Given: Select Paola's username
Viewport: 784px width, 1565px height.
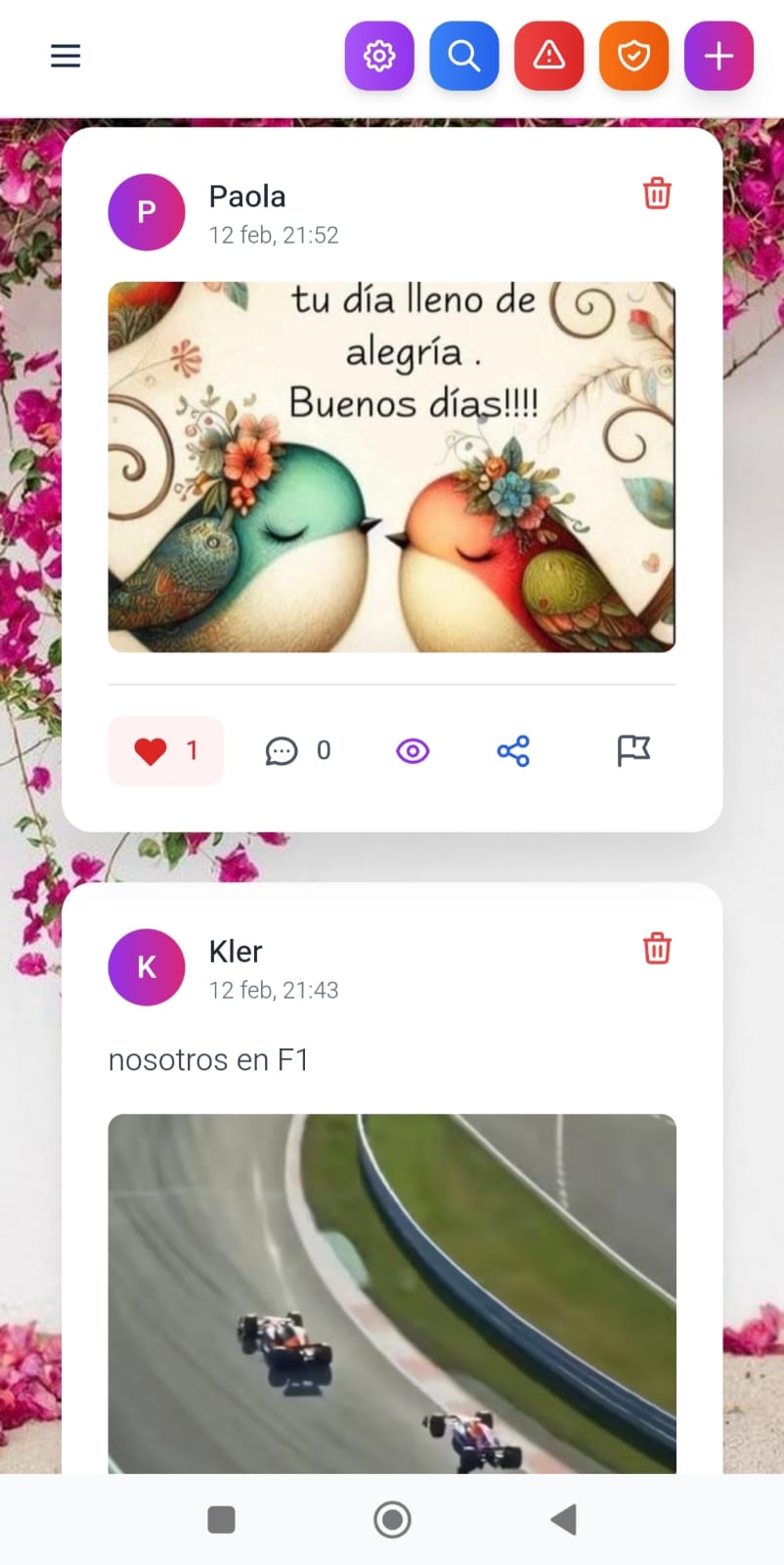Looking at the screenshot, I should (x=246, y=197).
